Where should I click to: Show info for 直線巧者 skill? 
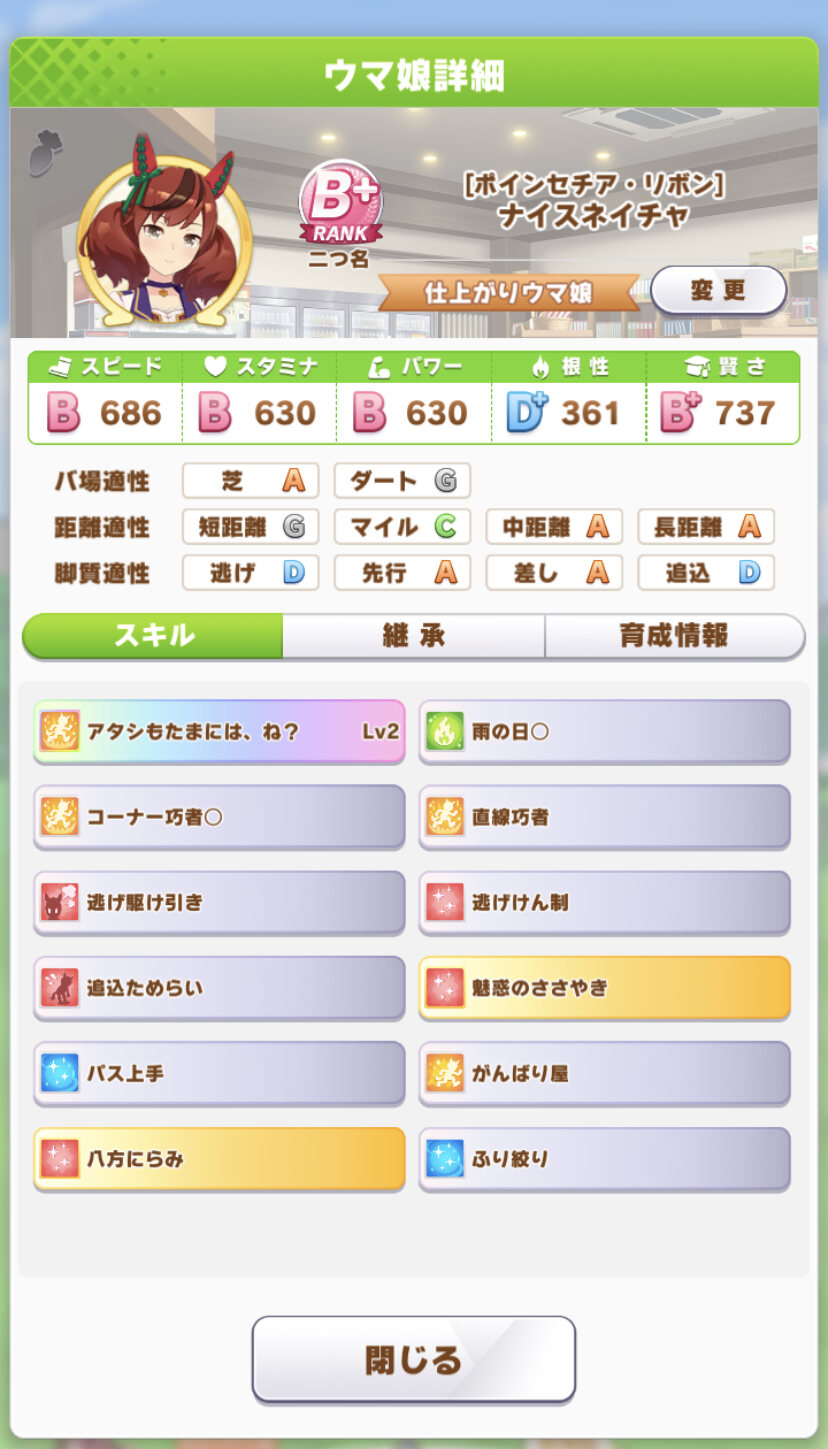(x=604, y=817)
